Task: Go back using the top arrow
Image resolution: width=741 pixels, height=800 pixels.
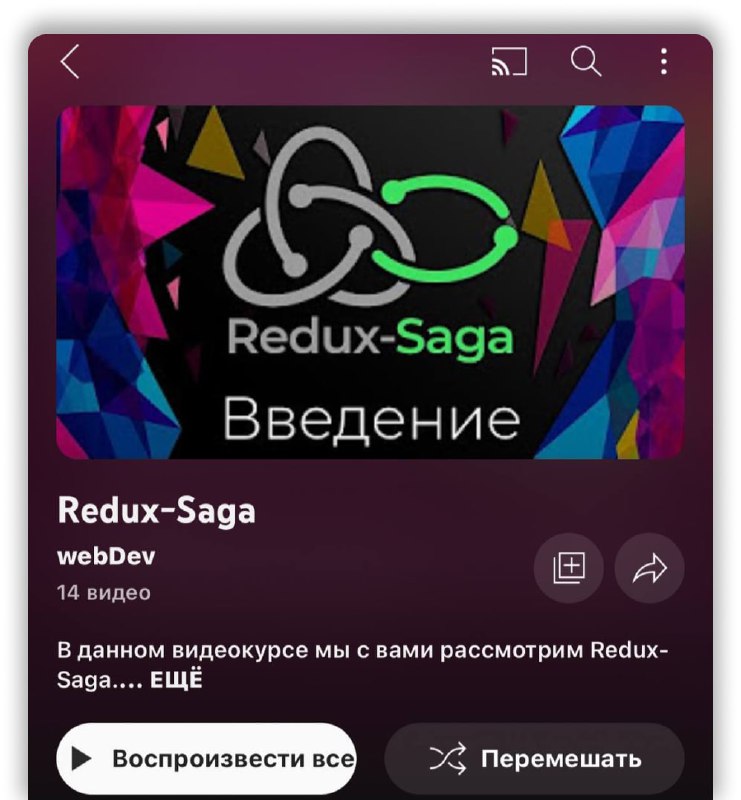Action: (69, 62)
